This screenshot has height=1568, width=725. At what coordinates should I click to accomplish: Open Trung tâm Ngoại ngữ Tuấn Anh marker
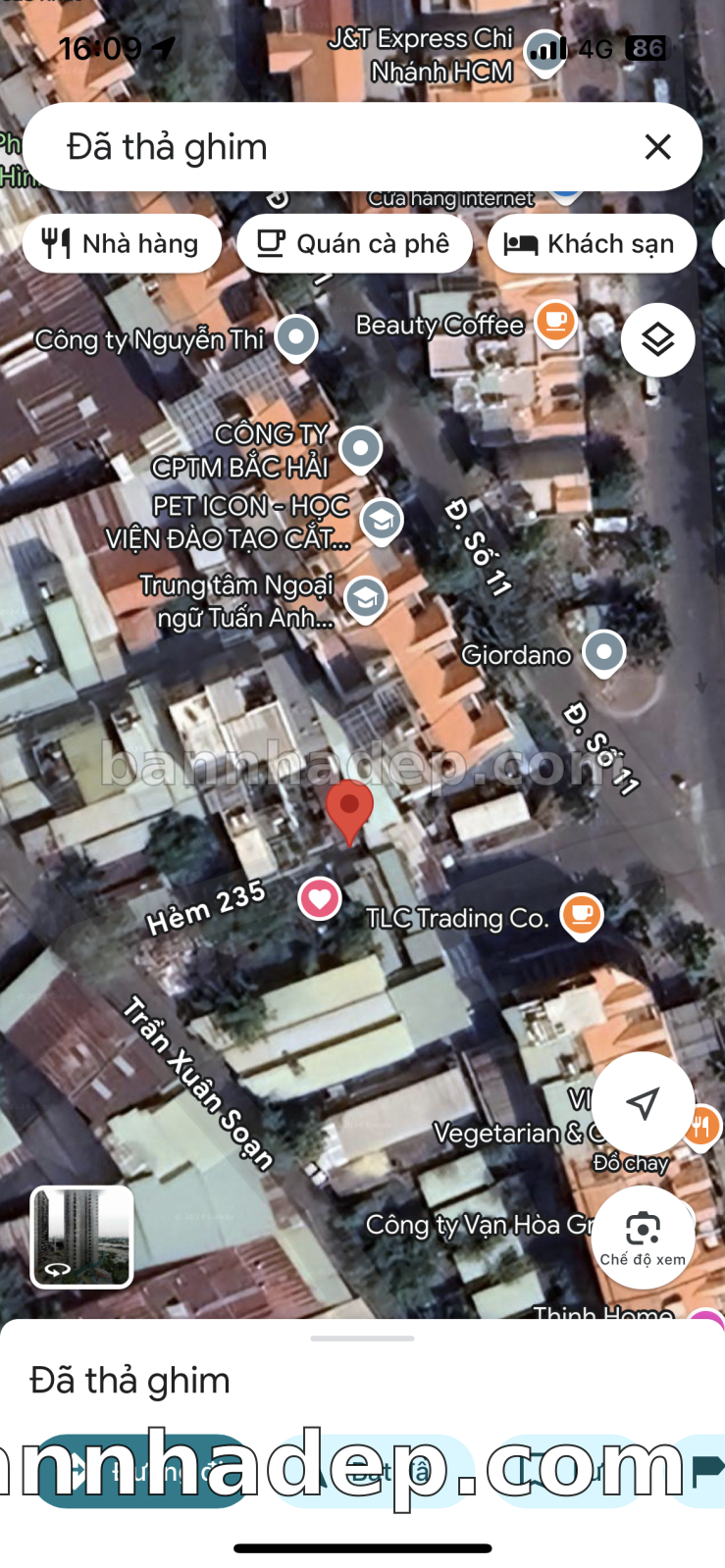pos(366,596)
